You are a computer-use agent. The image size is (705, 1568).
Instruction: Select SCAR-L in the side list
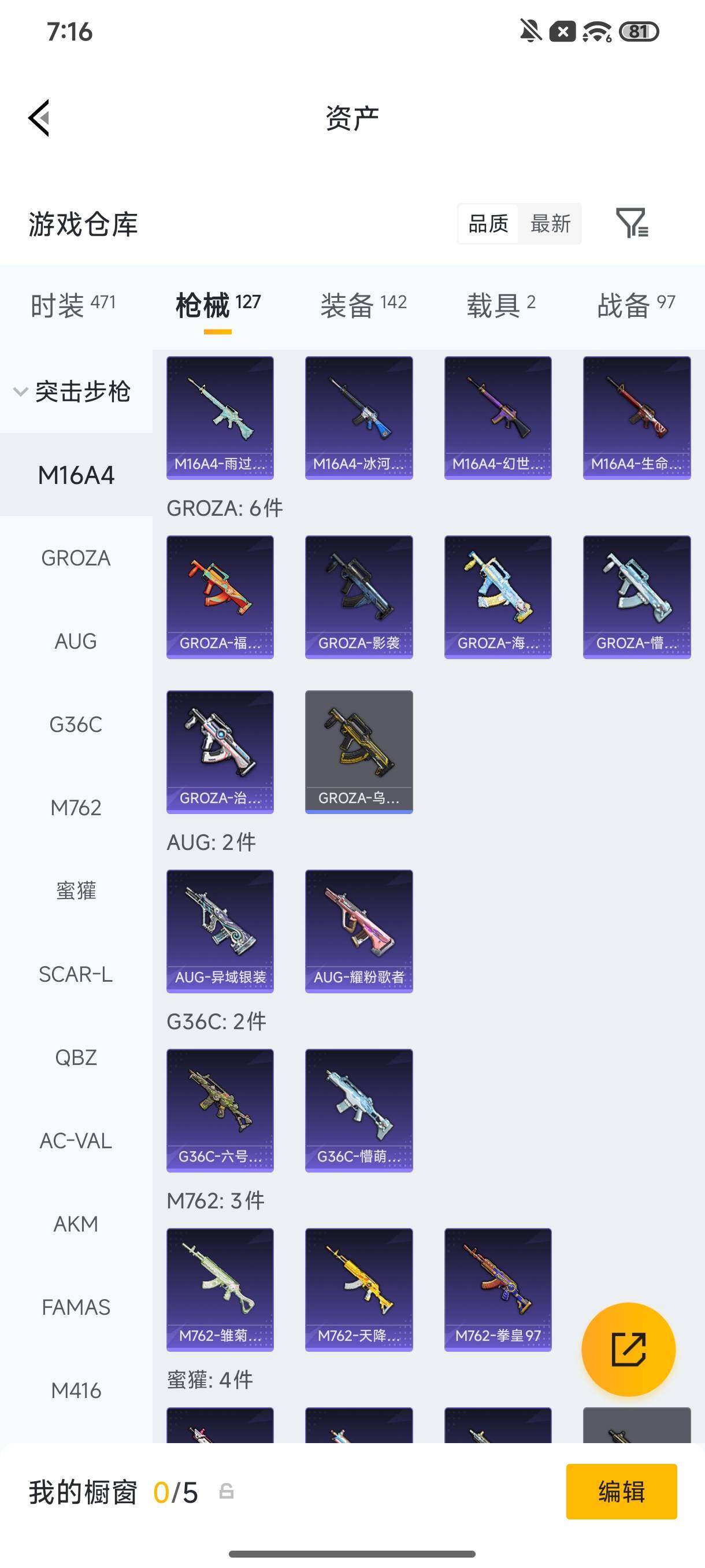click(x=76, y=975)
